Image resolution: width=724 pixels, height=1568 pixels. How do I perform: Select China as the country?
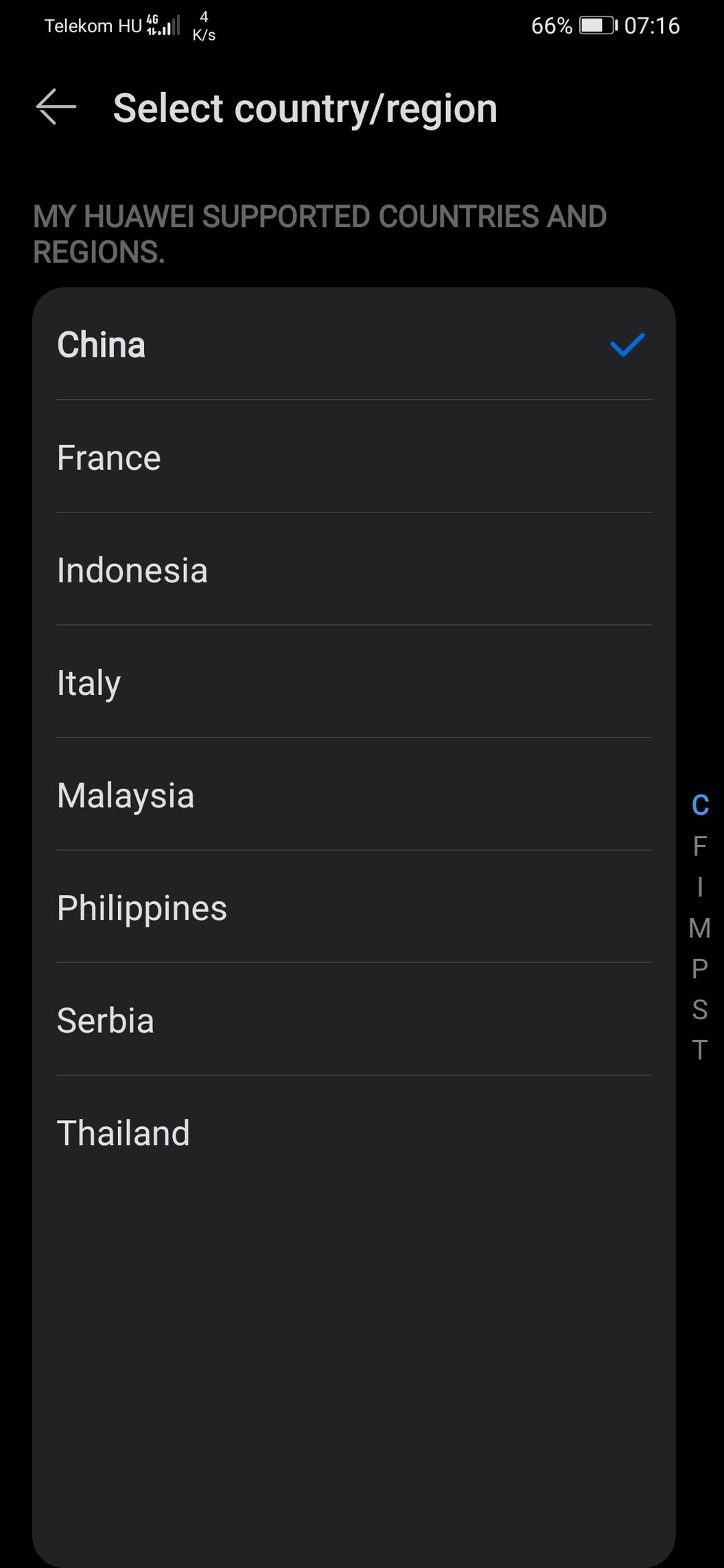click(353, 344)
